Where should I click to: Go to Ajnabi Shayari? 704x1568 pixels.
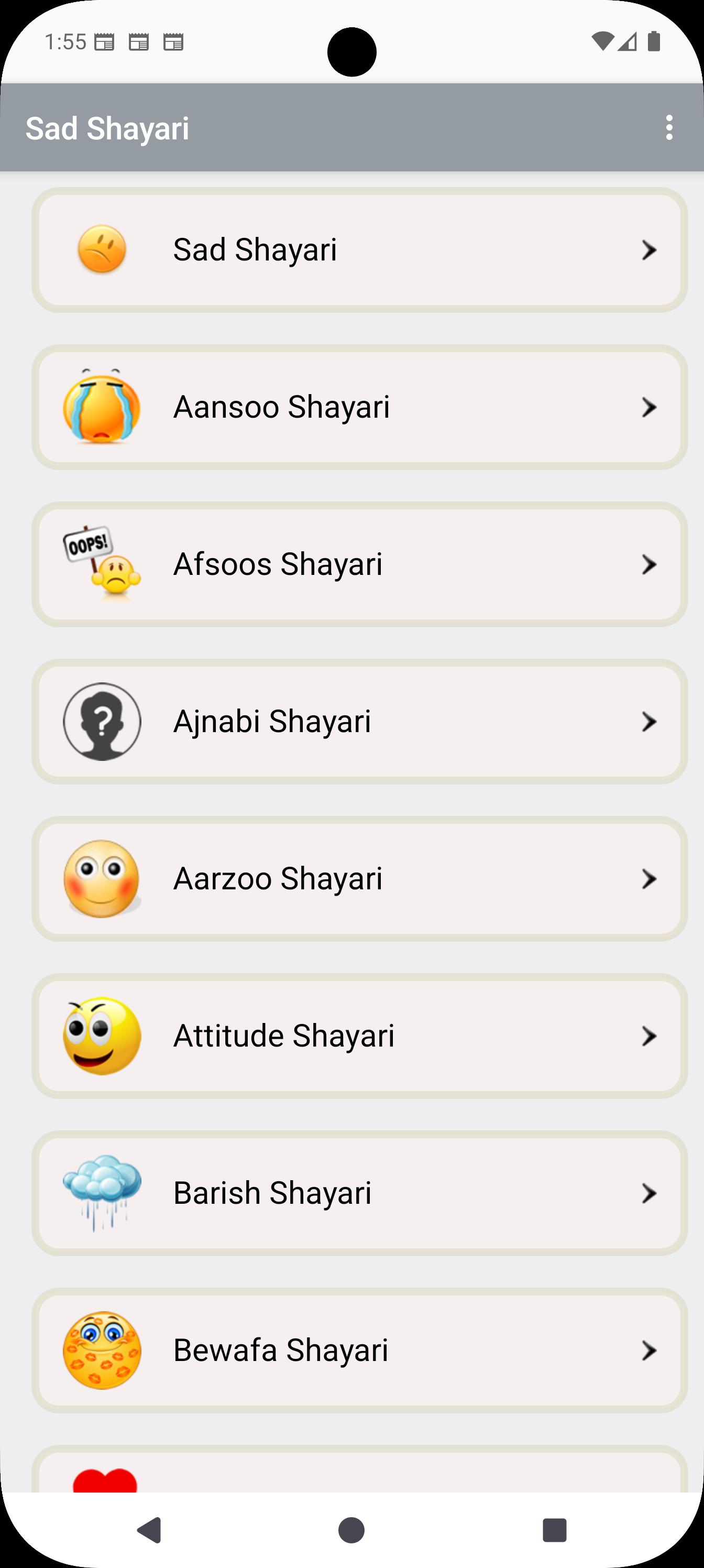[359, 721]
